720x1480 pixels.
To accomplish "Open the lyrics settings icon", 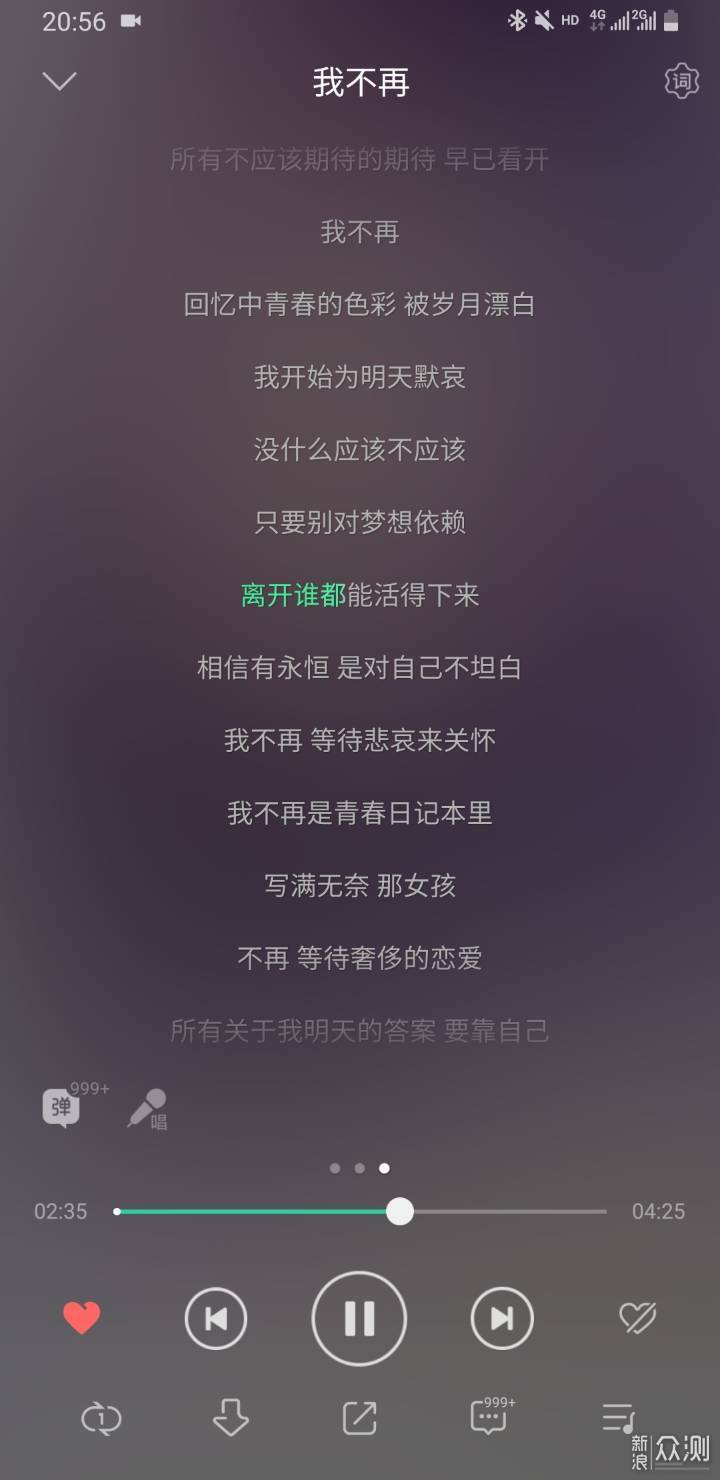I will [682, 81].
